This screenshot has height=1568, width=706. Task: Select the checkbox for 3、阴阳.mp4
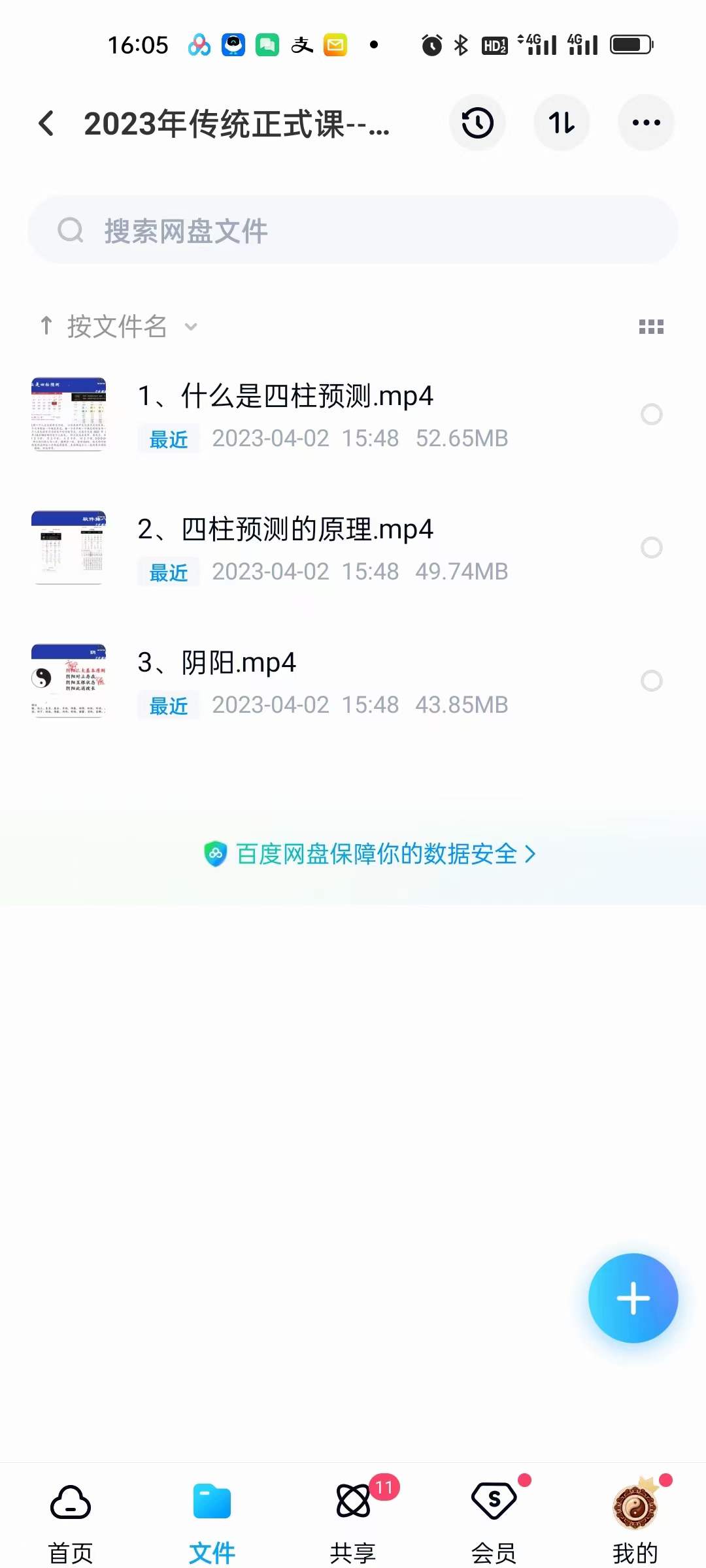(652, 681)
